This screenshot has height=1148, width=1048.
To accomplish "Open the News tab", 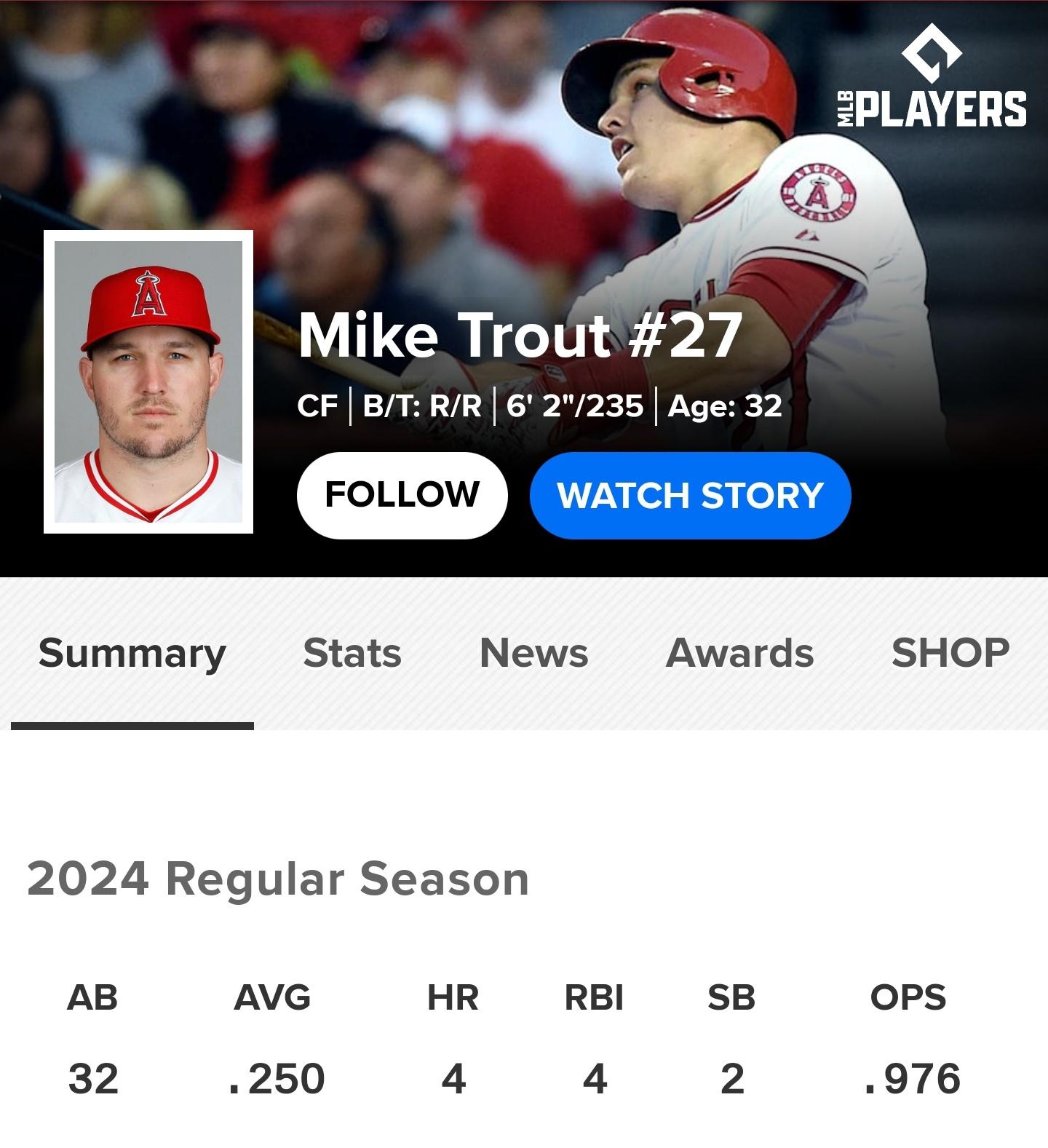I will [533, 653].
